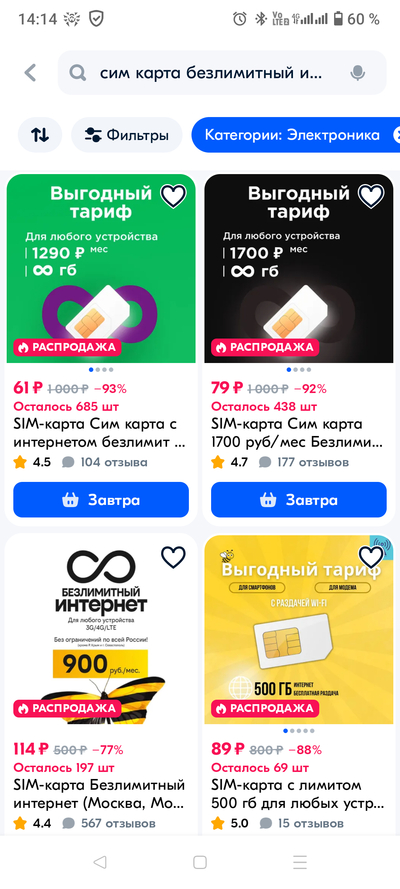400x889 pixels.
Task: Add the 79 ₽ SIM to cart via Завтра
Action: click(x=299, y=500)
